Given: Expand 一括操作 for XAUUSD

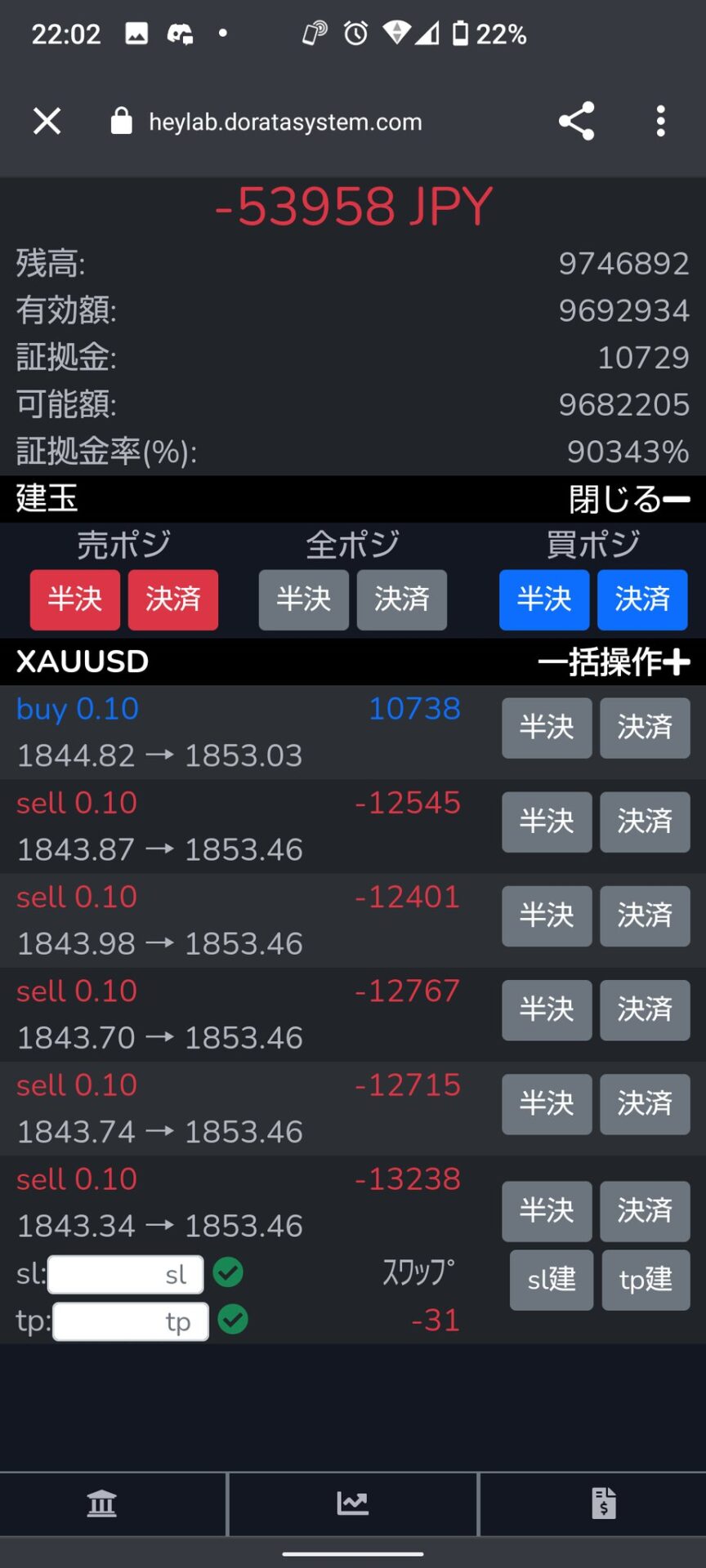Looking at the screenshot, I should (x=614, y=661).
